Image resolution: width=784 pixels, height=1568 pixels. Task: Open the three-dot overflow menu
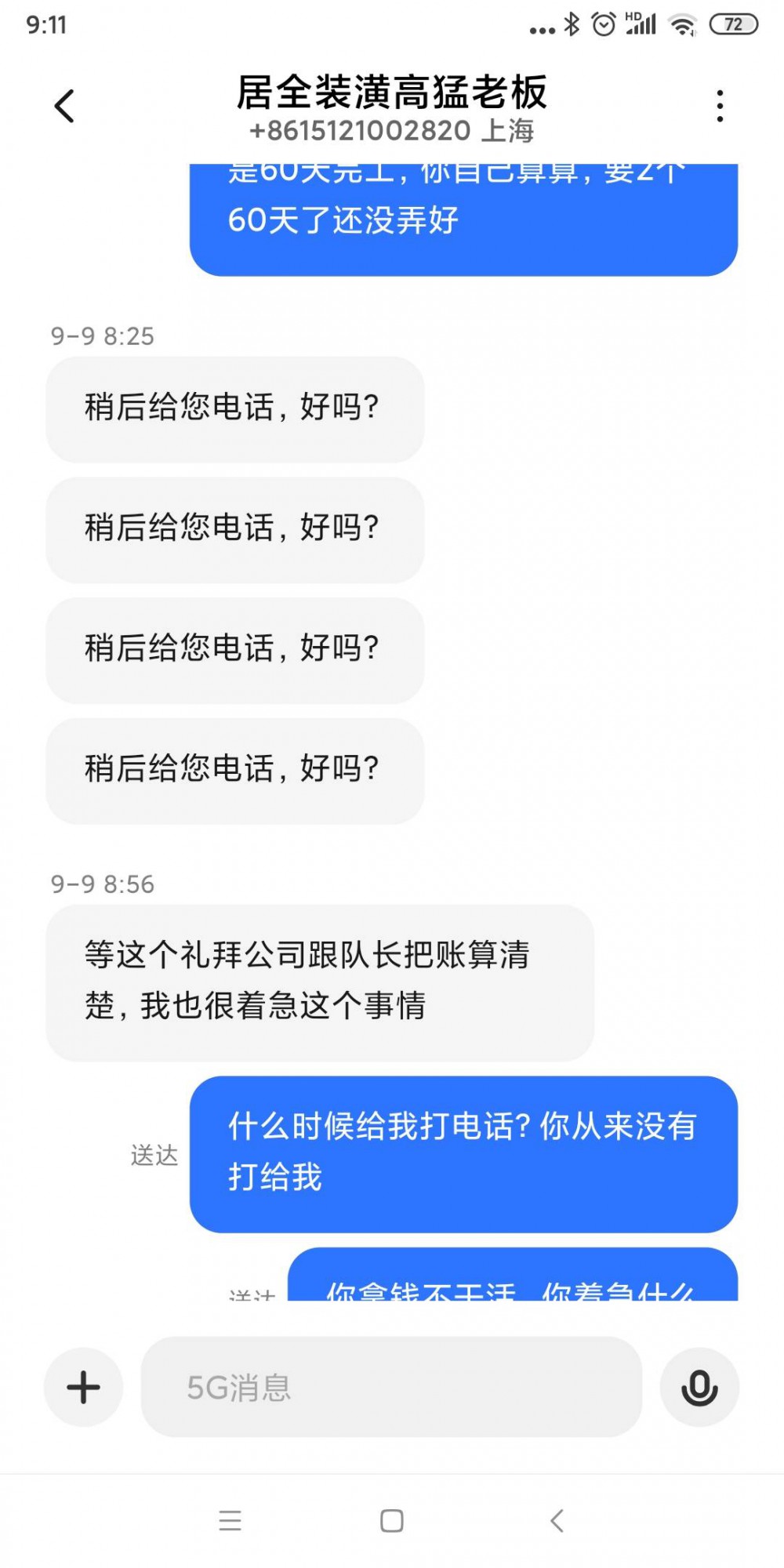point(719,106)
